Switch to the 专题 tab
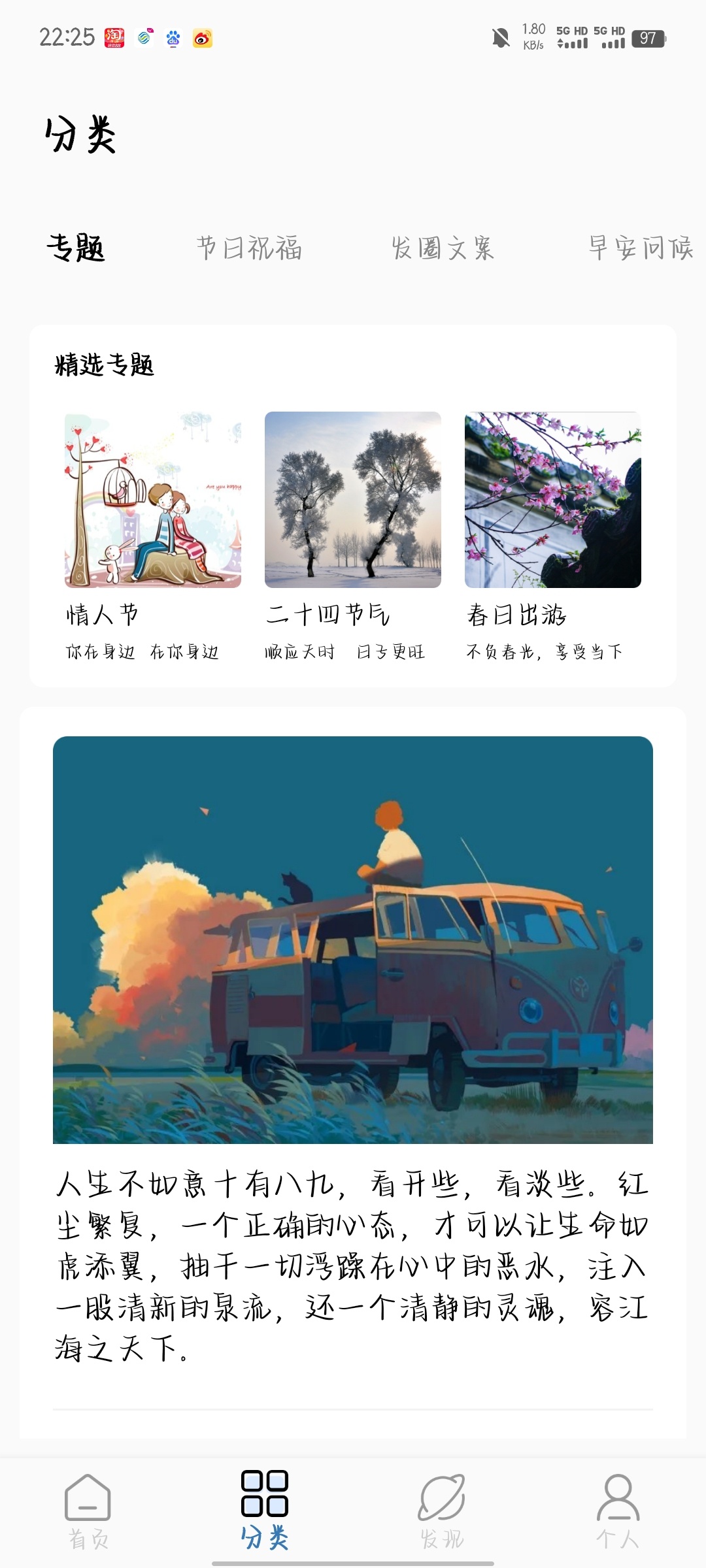The width and height of the screenshot is (706, 1568). [76, 248]
